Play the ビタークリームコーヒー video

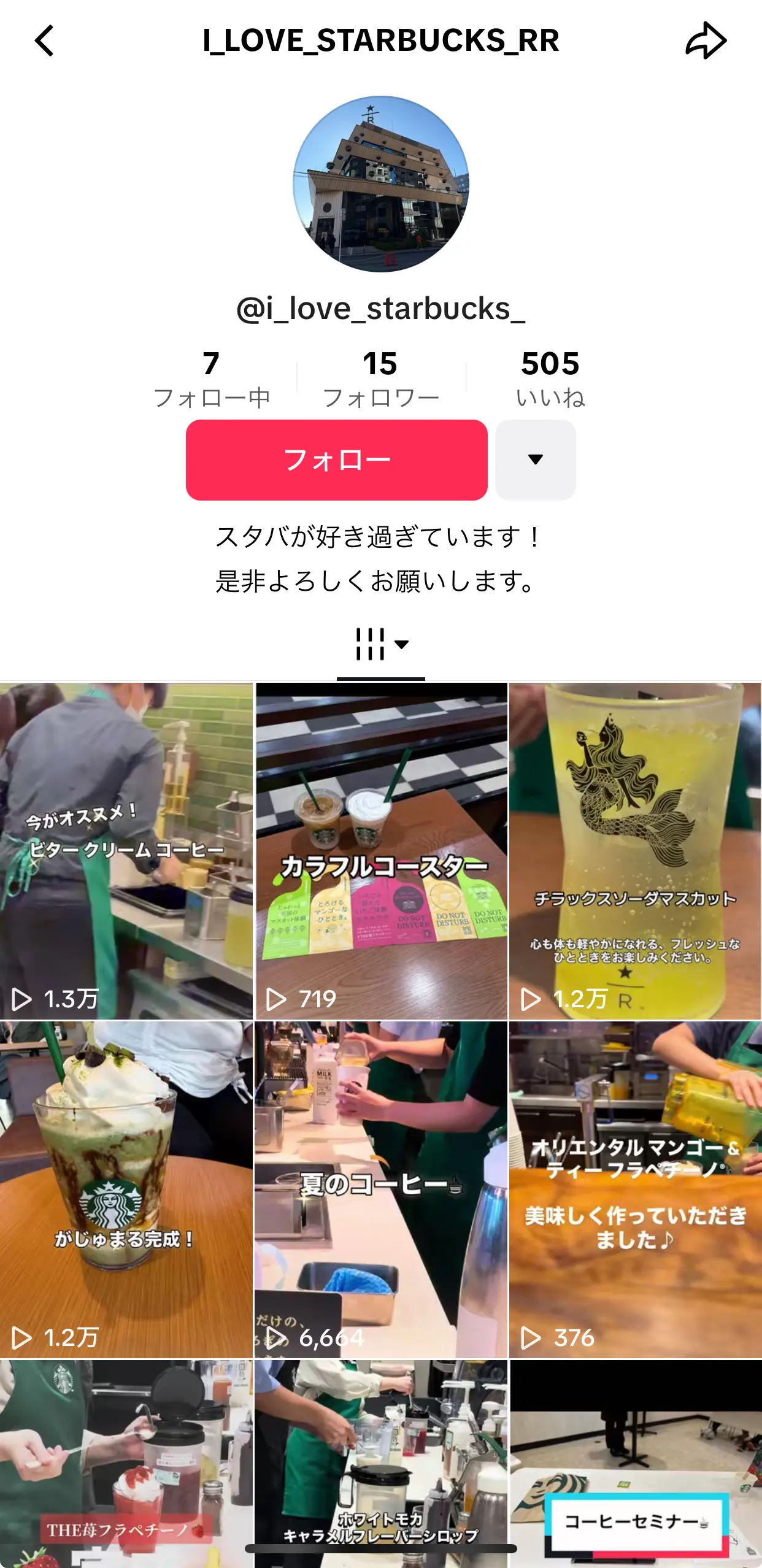pyautogui.click(x=126, y=851)
